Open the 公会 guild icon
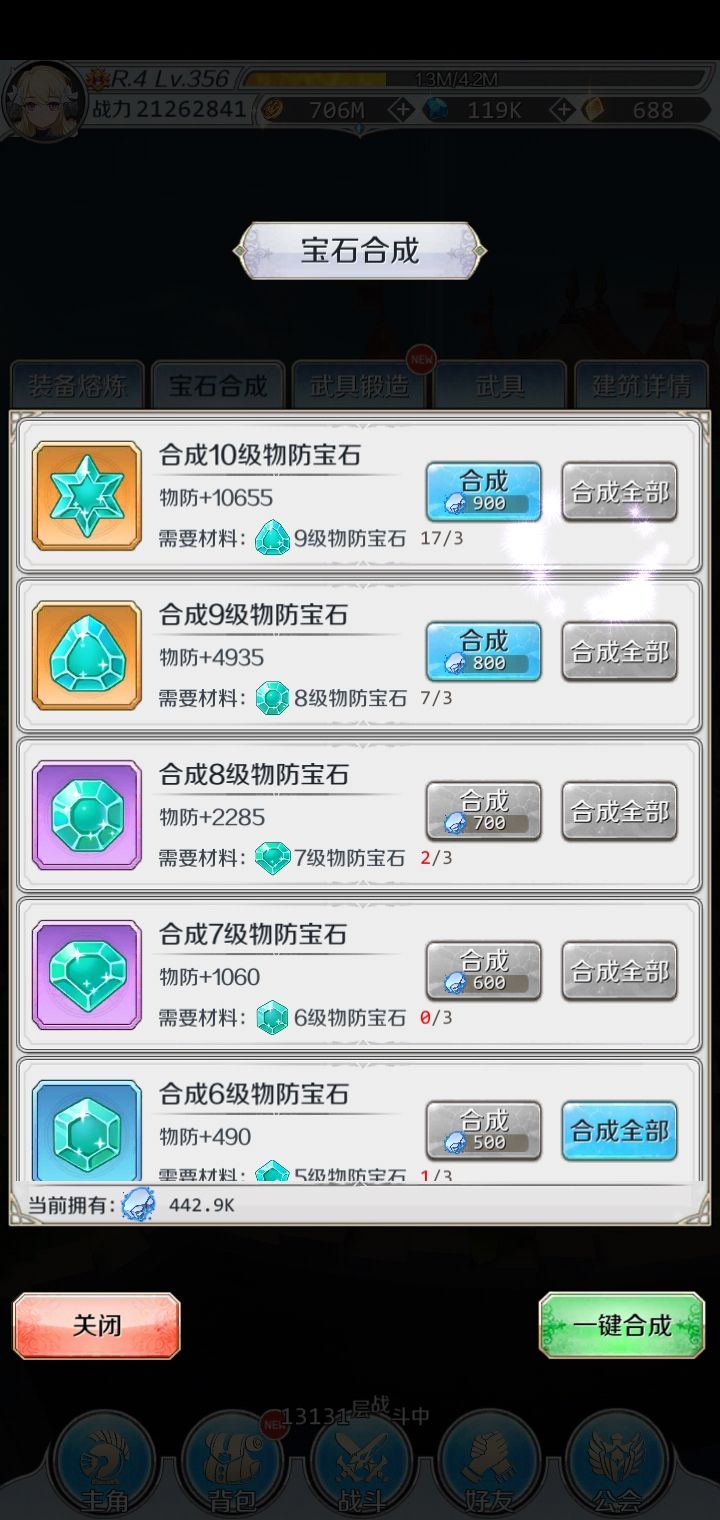This screenshot has width=720, height=1520. coord(617,1460)
